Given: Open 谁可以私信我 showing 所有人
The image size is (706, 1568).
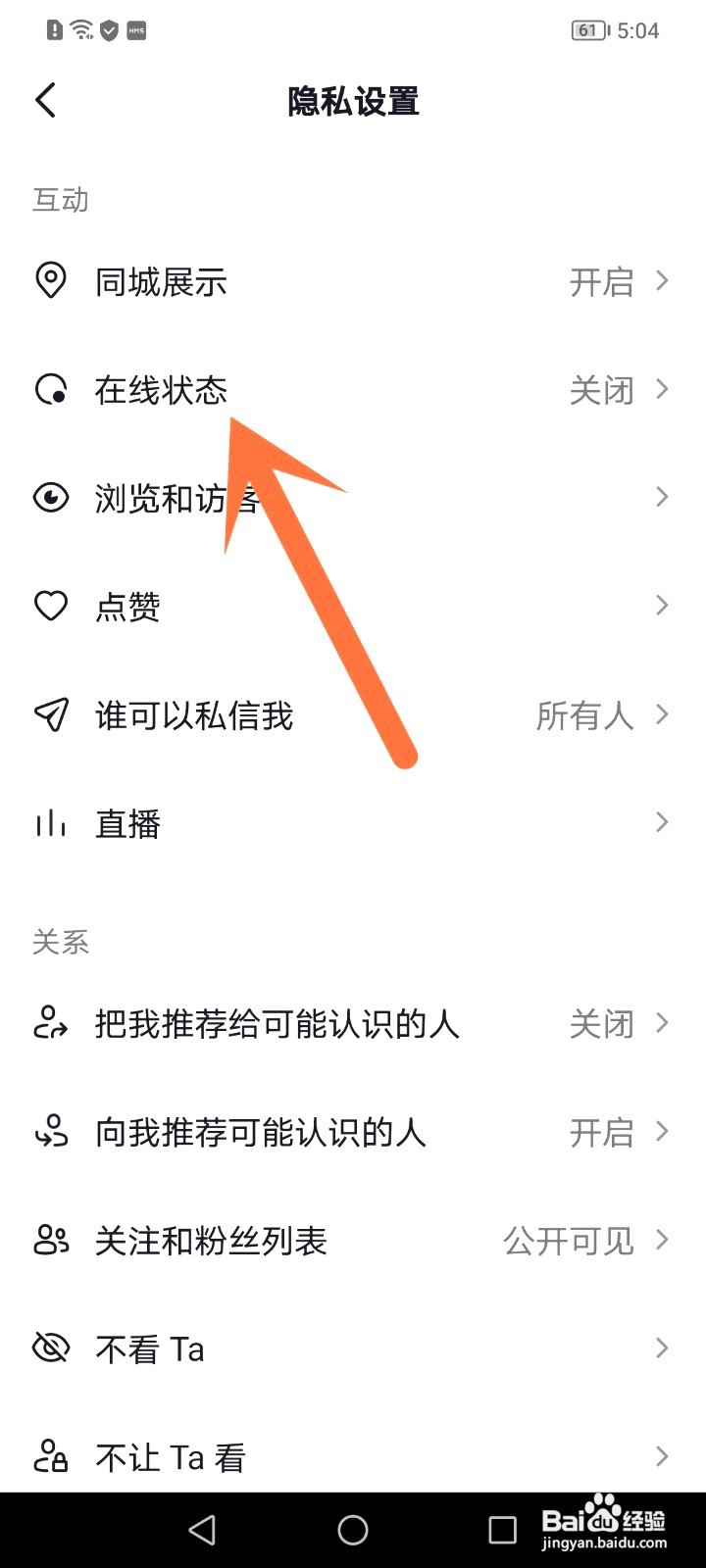Looking at the screenshot, I should tap(353, 715).
